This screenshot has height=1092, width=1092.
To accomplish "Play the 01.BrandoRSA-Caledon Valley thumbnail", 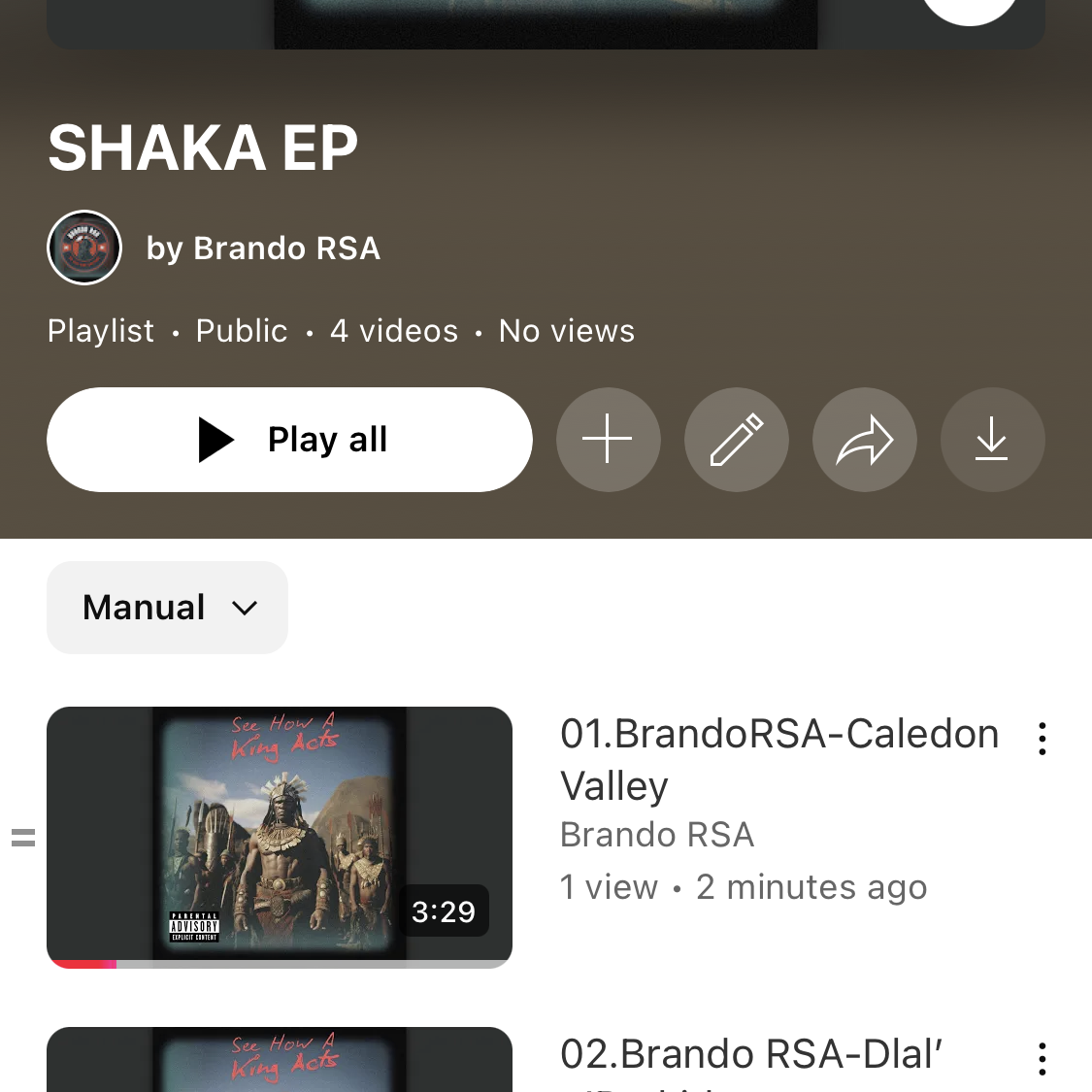I will pyautogui.click(x=280, y=837).
